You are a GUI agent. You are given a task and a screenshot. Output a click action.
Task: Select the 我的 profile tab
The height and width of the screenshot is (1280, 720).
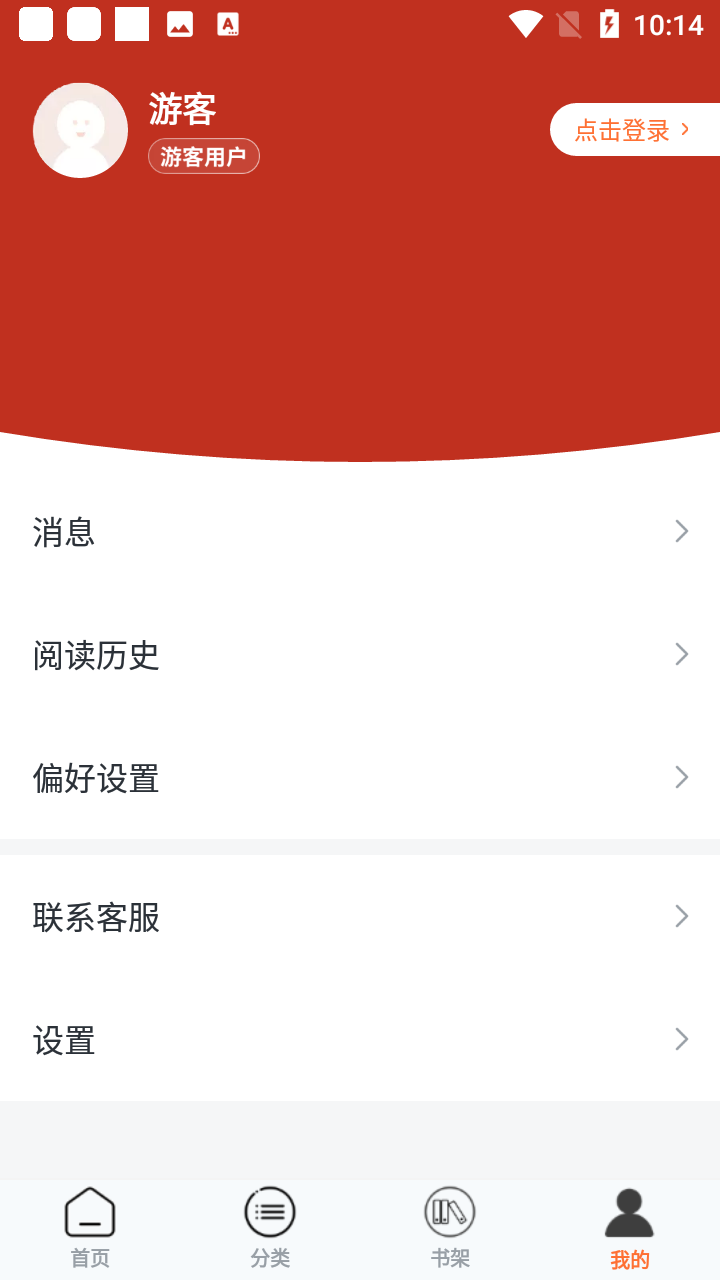(630, 1228)
